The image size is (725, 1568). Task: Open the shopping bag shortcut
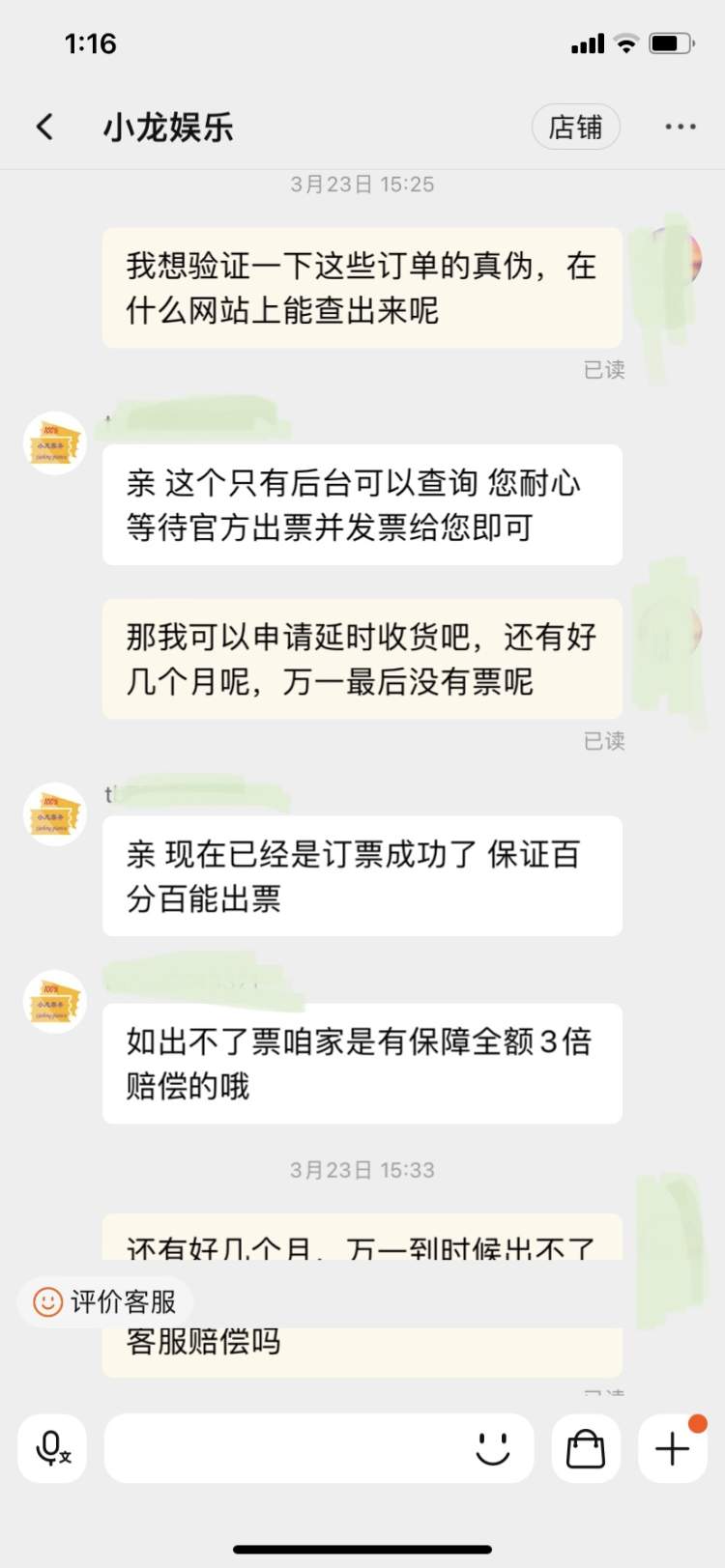[x=585, y=1448]
